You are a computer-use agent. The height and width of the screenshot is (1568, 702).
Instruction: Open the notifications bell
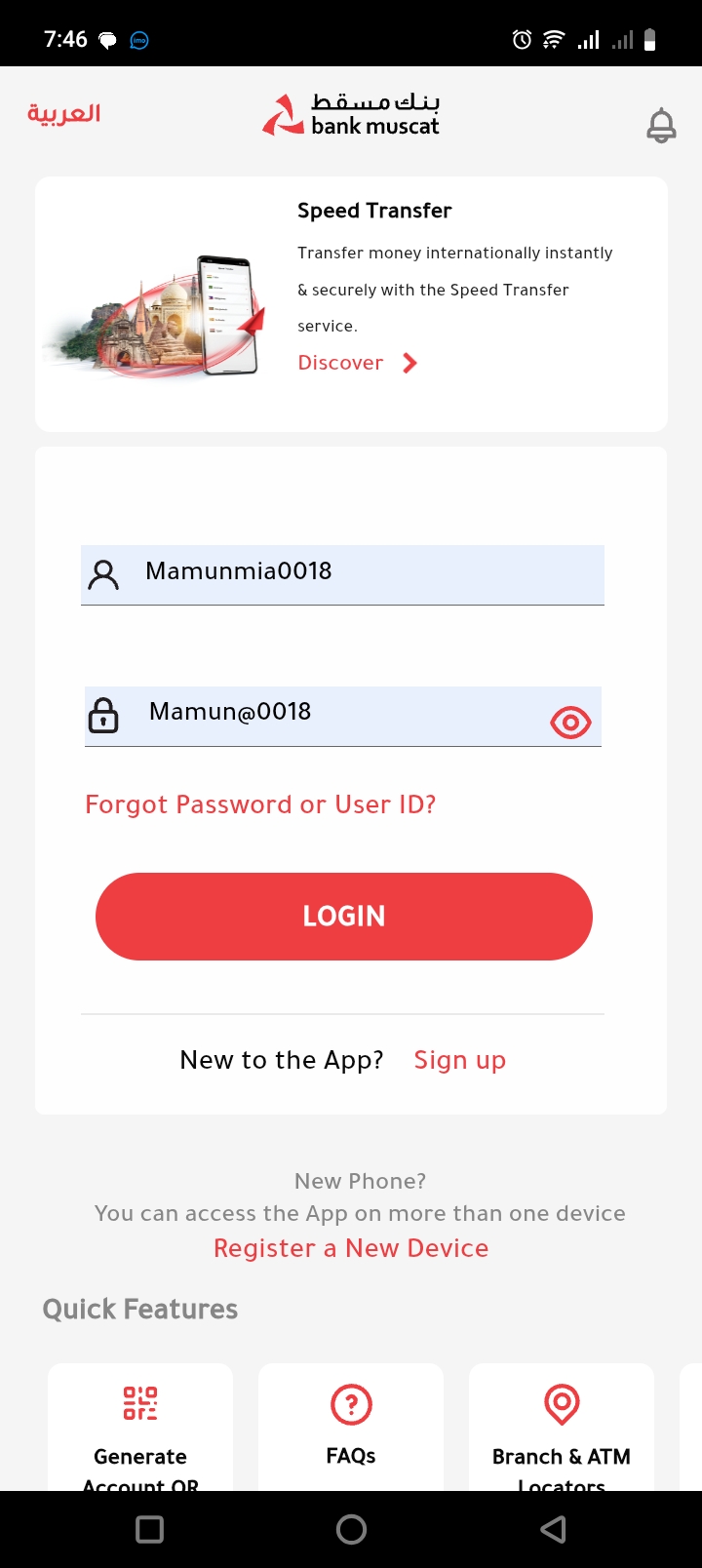[661, 126]
